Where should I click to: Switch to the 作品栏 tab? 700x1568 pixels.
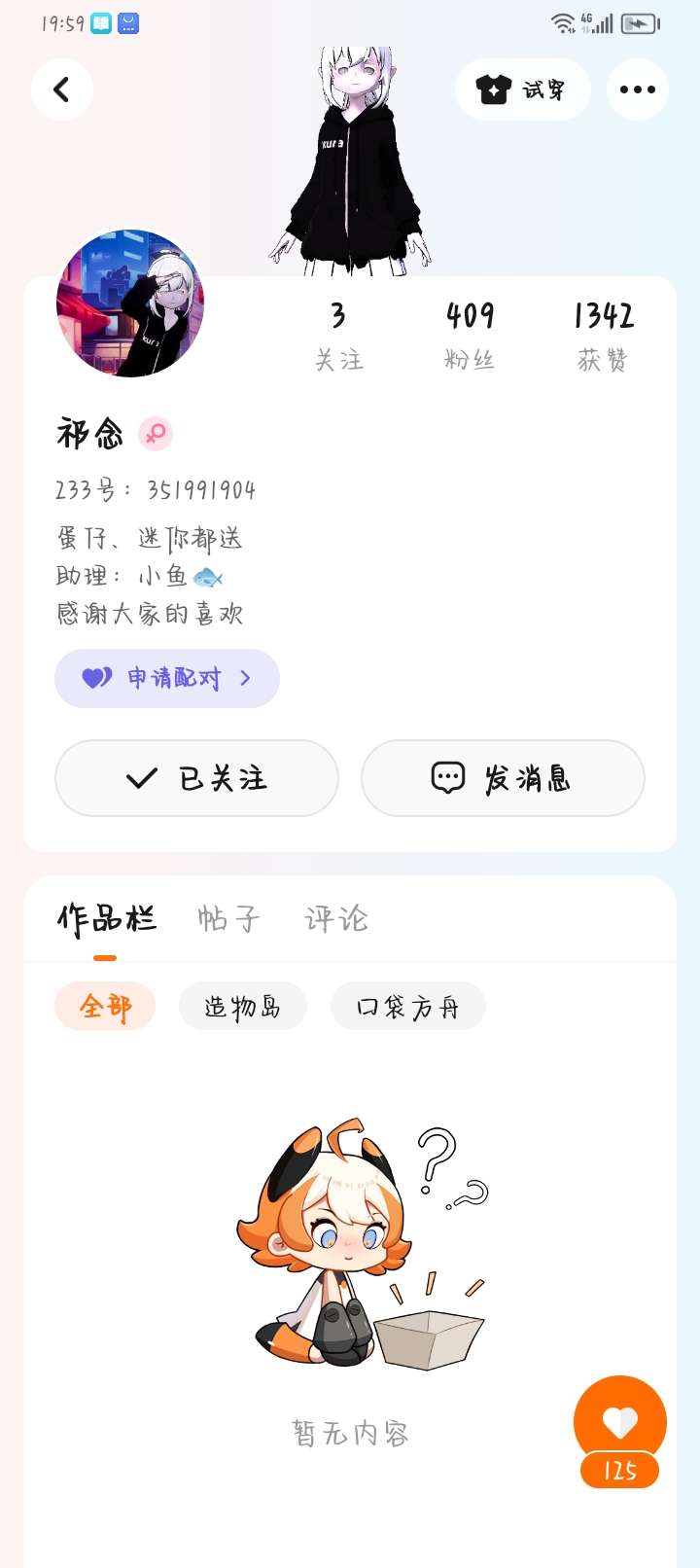tap(106, 919)
